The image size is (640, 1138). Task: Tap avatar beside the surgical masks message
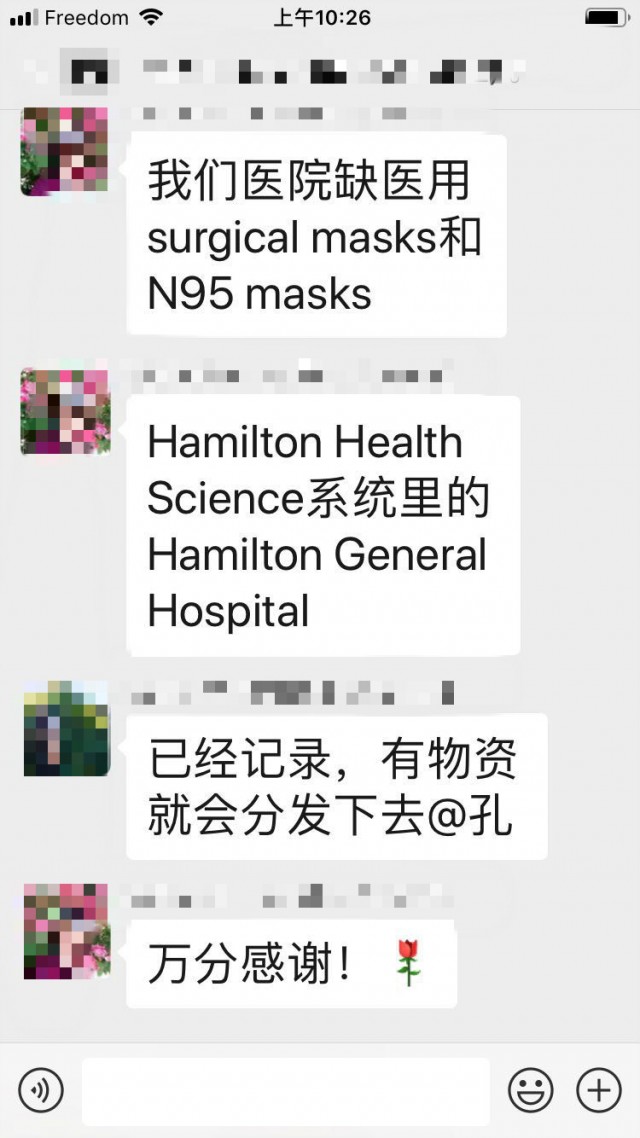click(66, 152)
